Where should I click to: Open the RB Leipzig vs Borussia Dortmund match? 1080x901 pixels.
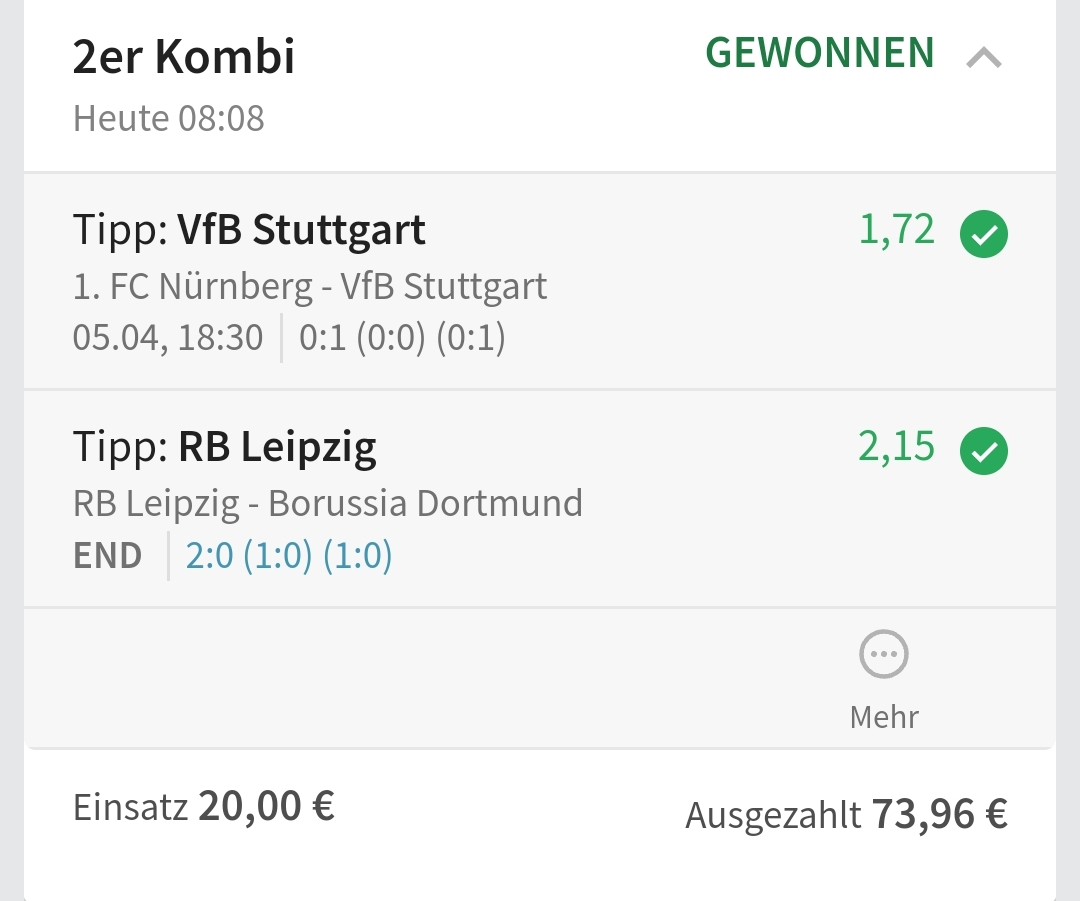tap(328, 503)
